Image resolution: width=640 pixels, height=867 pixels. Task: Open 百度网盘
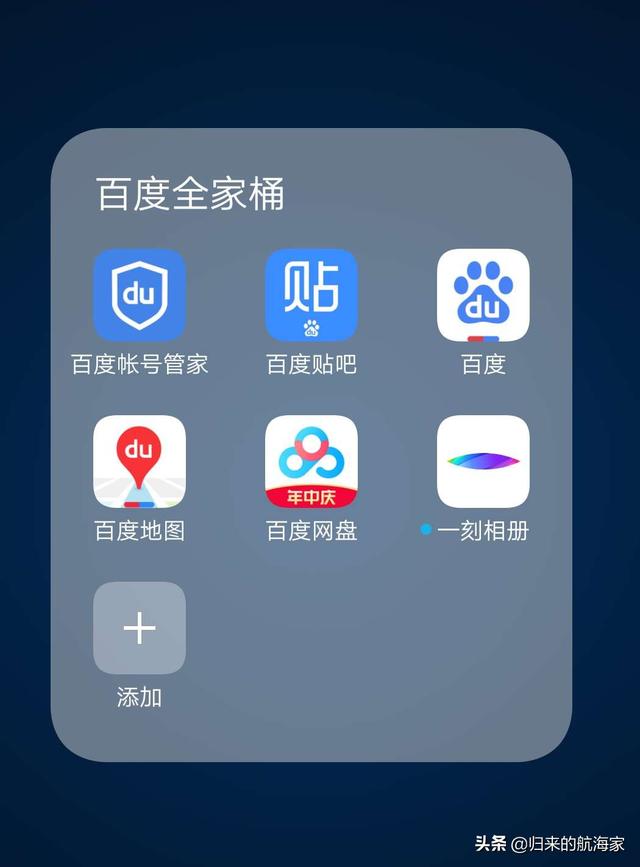311,461
